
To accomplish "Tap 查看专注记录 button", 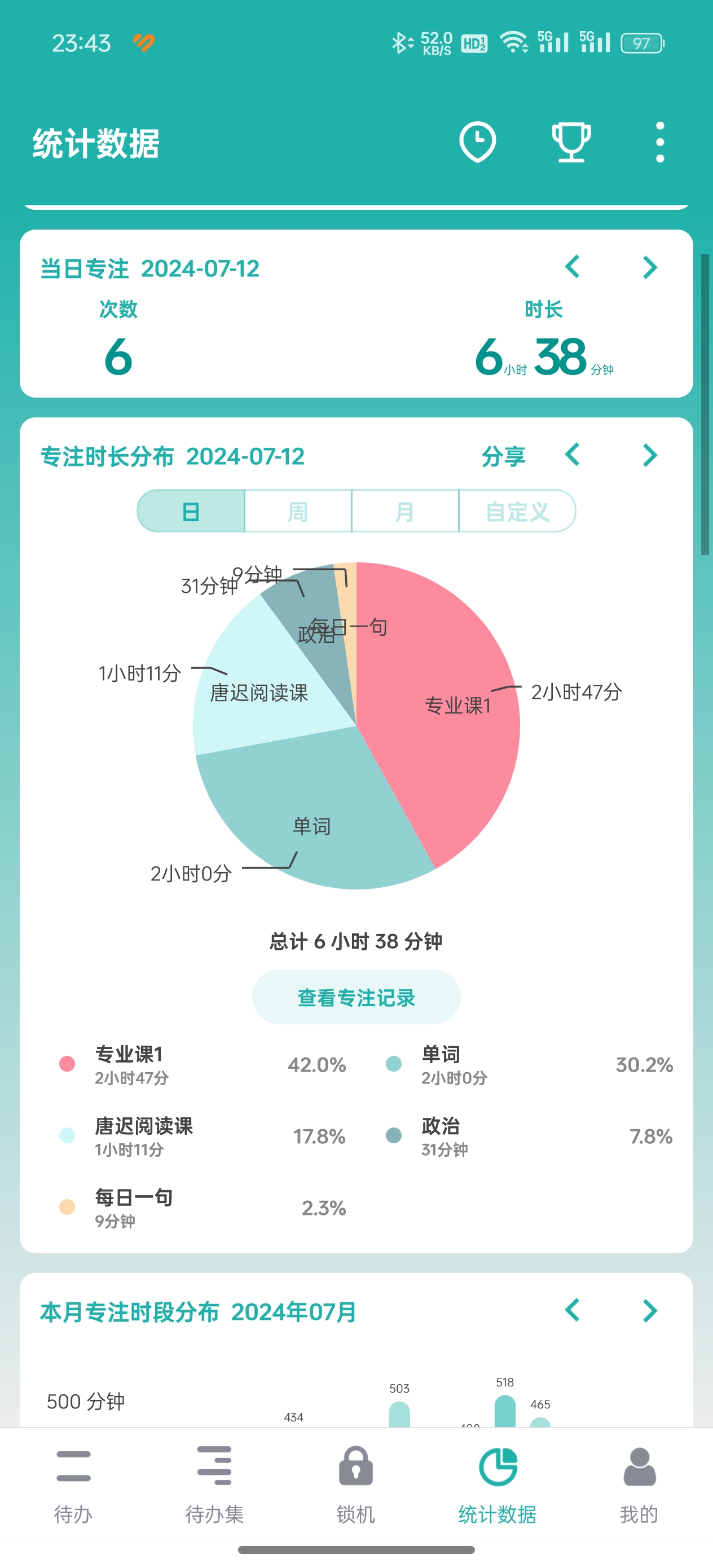I will (x=356, y=998).
